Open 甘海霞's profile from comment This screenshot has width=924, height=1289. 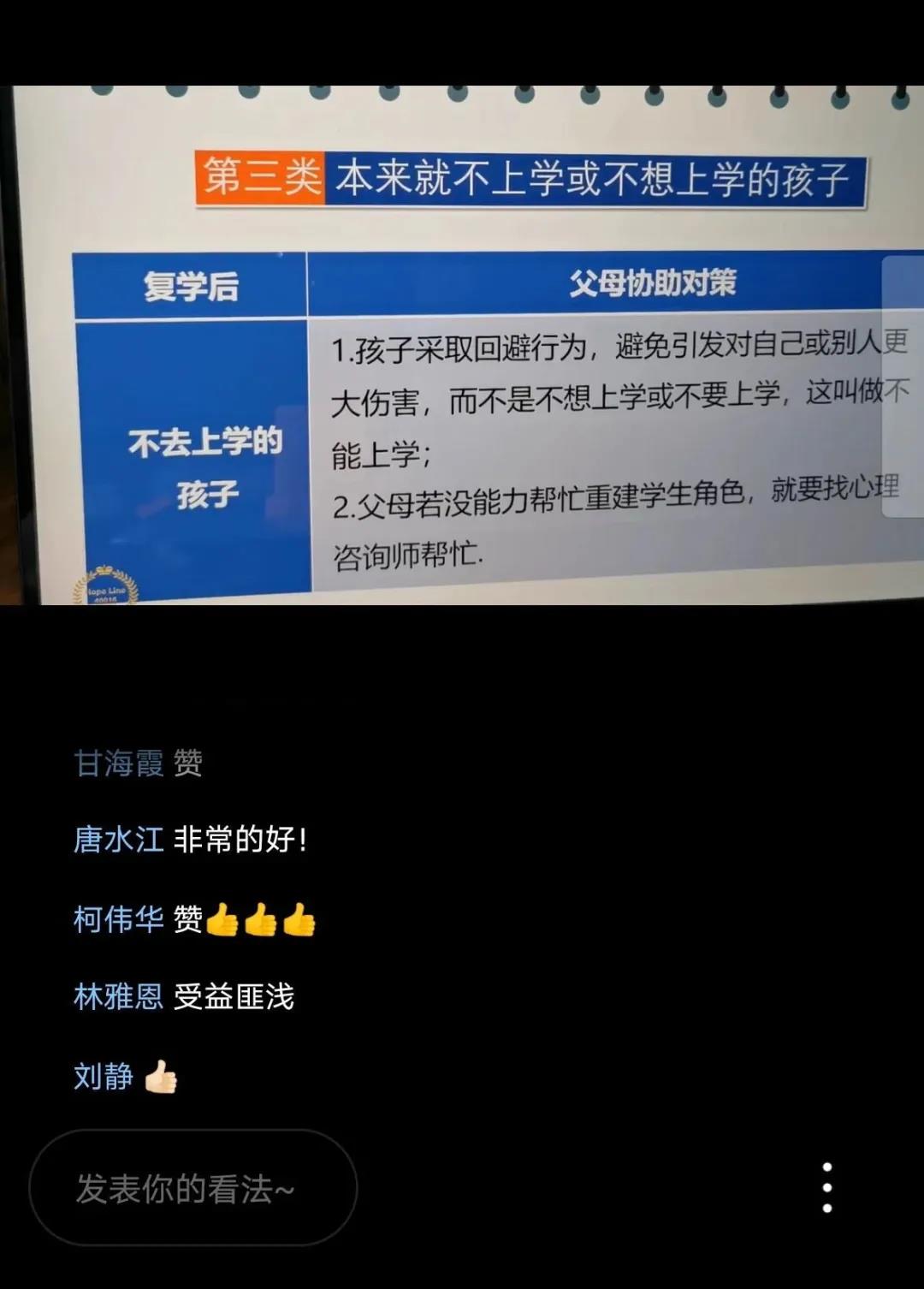tap(118, 763)
